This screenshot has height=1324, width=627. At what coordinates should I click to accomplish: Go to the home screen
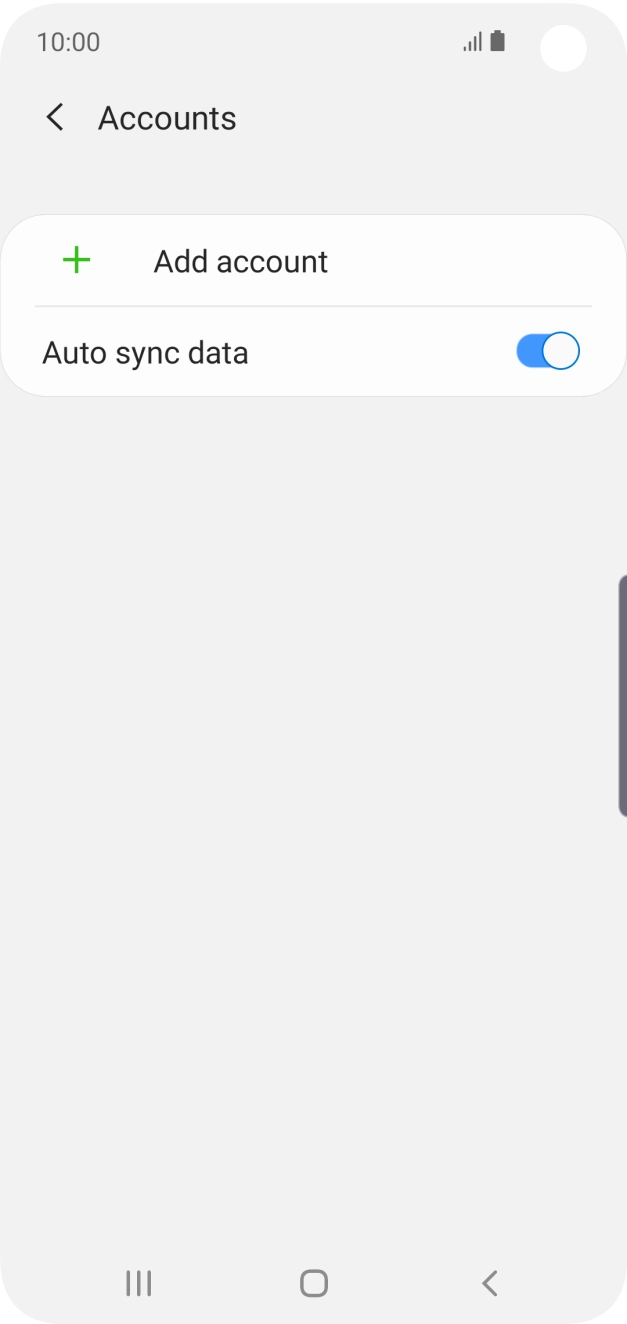point(314,1283)
